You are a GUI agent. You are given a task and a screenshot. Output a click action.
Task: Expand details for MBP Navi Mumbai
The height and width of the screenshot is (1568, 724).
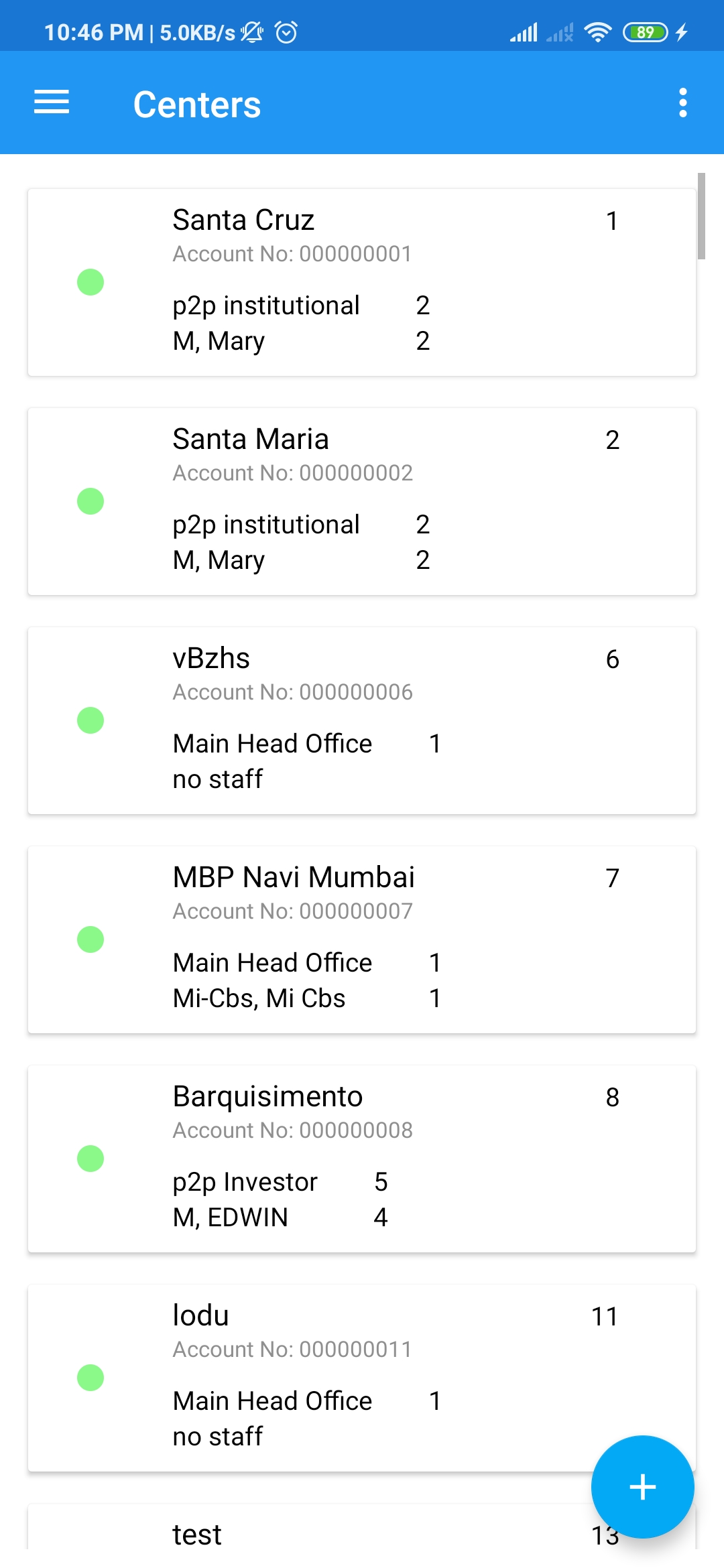point(362,938)
